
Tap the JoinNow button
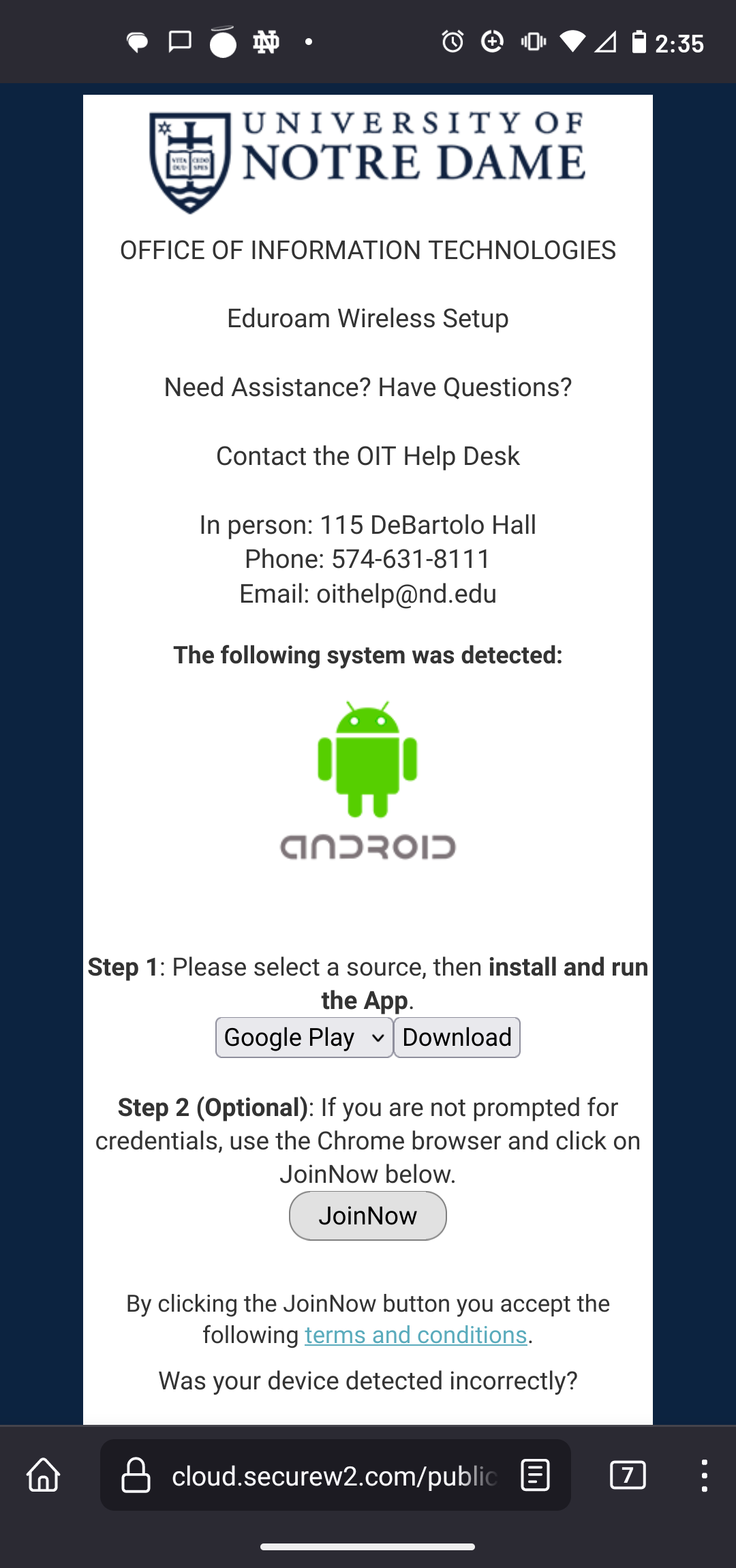click(367, 1216)
